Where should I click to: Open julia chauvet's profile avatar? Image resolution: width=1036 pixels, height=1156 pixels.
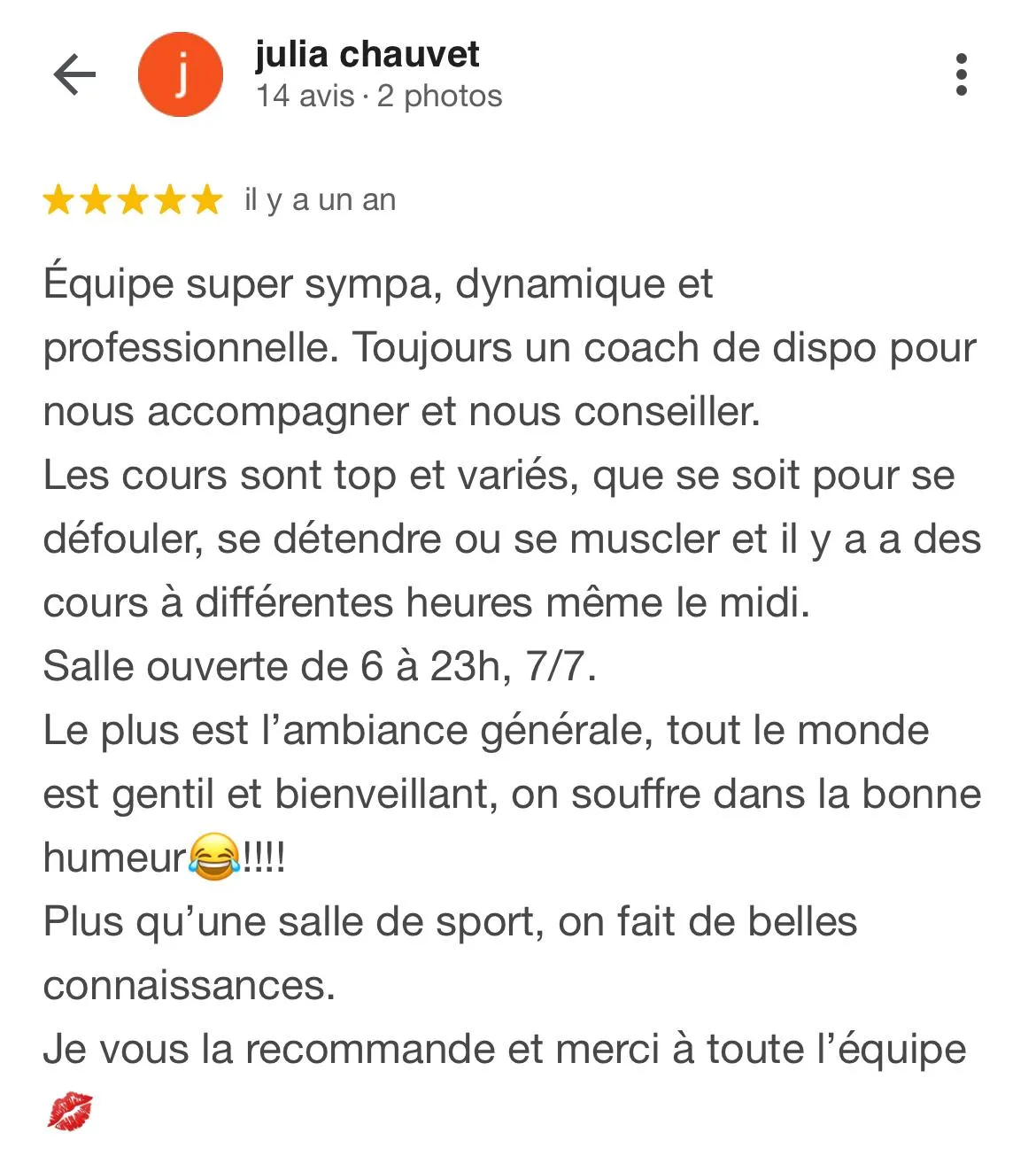coord(181,74)
